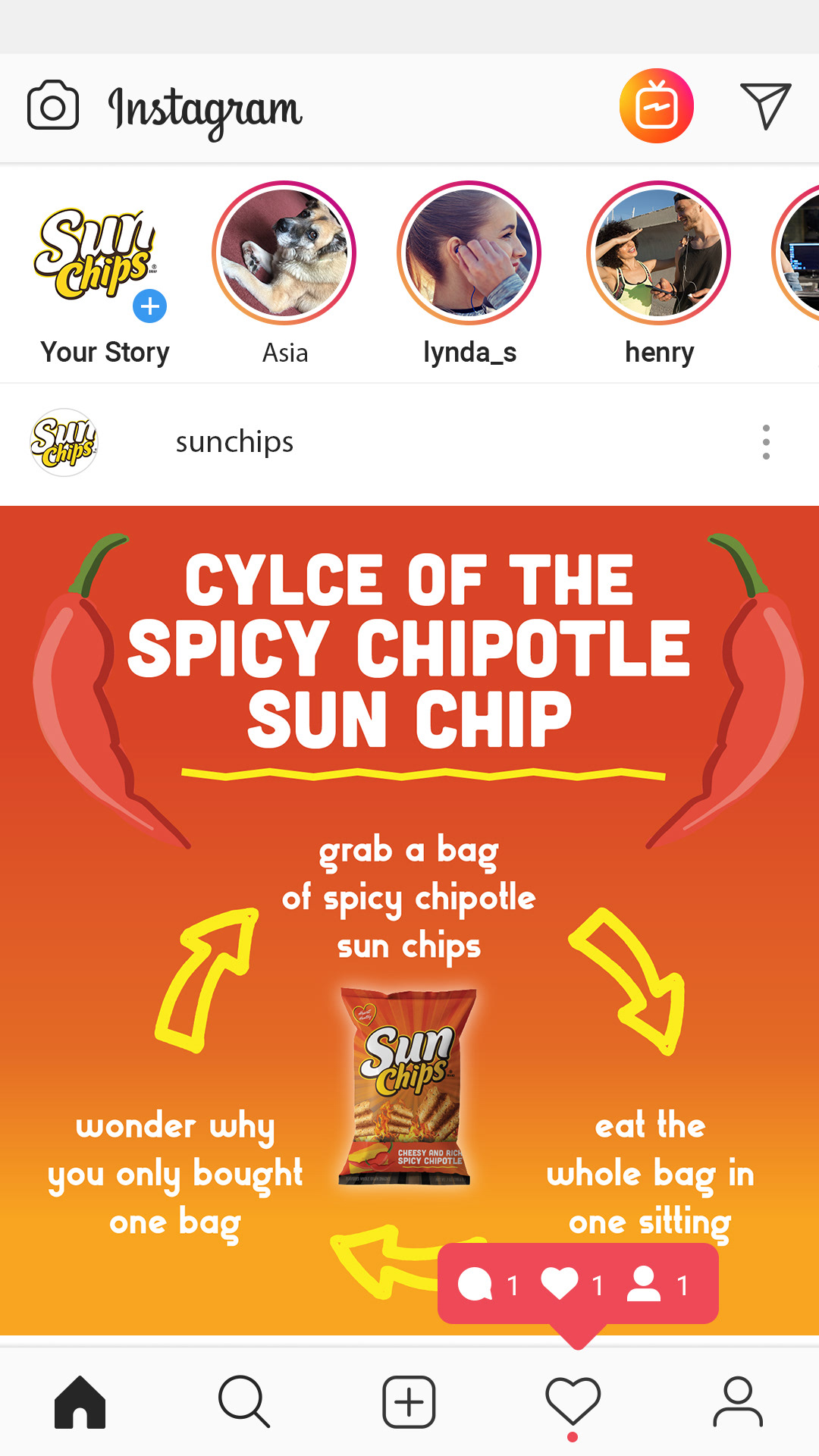Go to the Home tab
Viewport: 819px width, 1456px height.
(80, 1401)
